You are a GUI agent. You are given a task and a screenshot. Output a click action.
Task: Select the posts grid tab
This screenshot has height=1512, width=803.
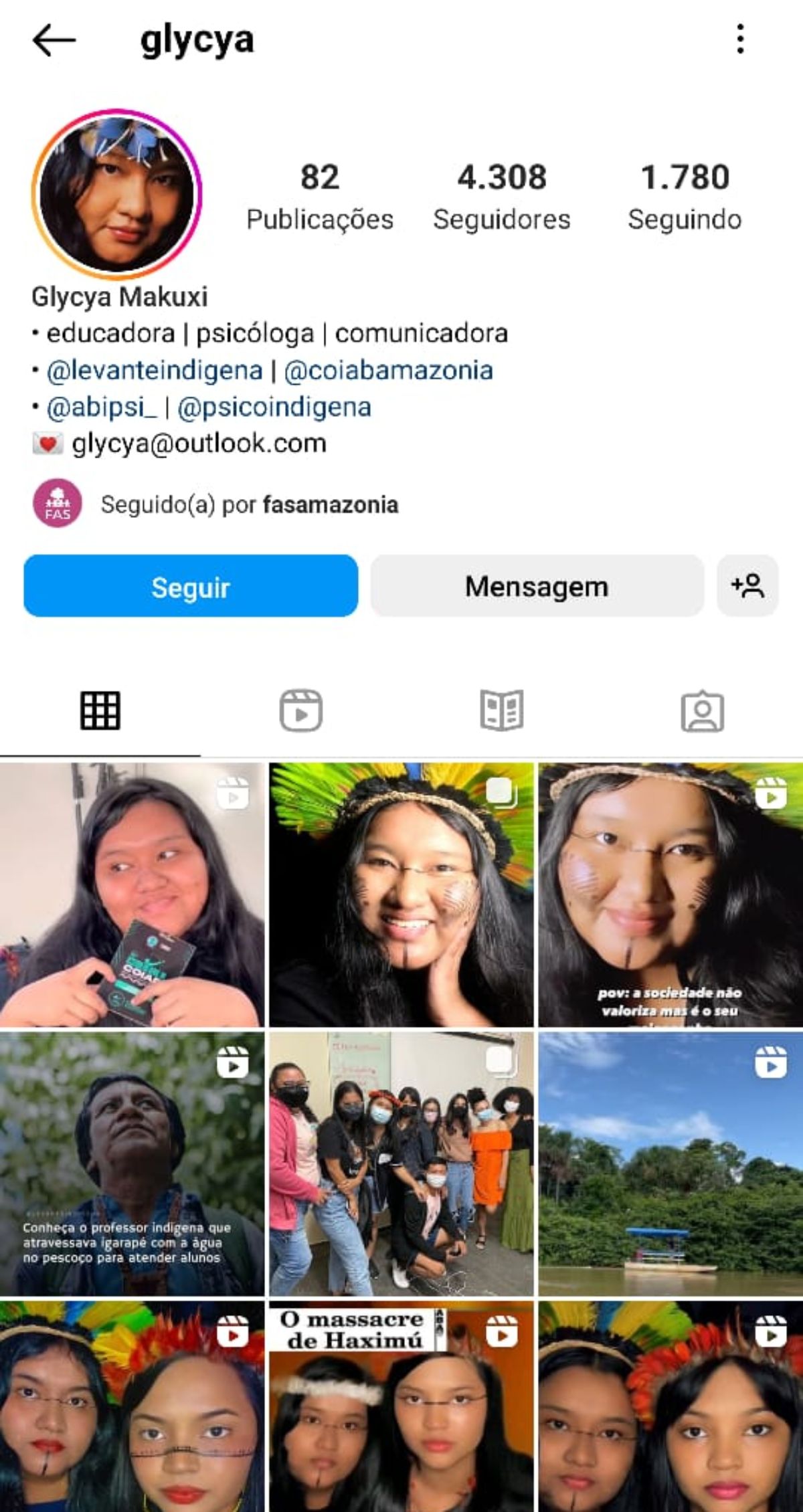click(100, 711)
